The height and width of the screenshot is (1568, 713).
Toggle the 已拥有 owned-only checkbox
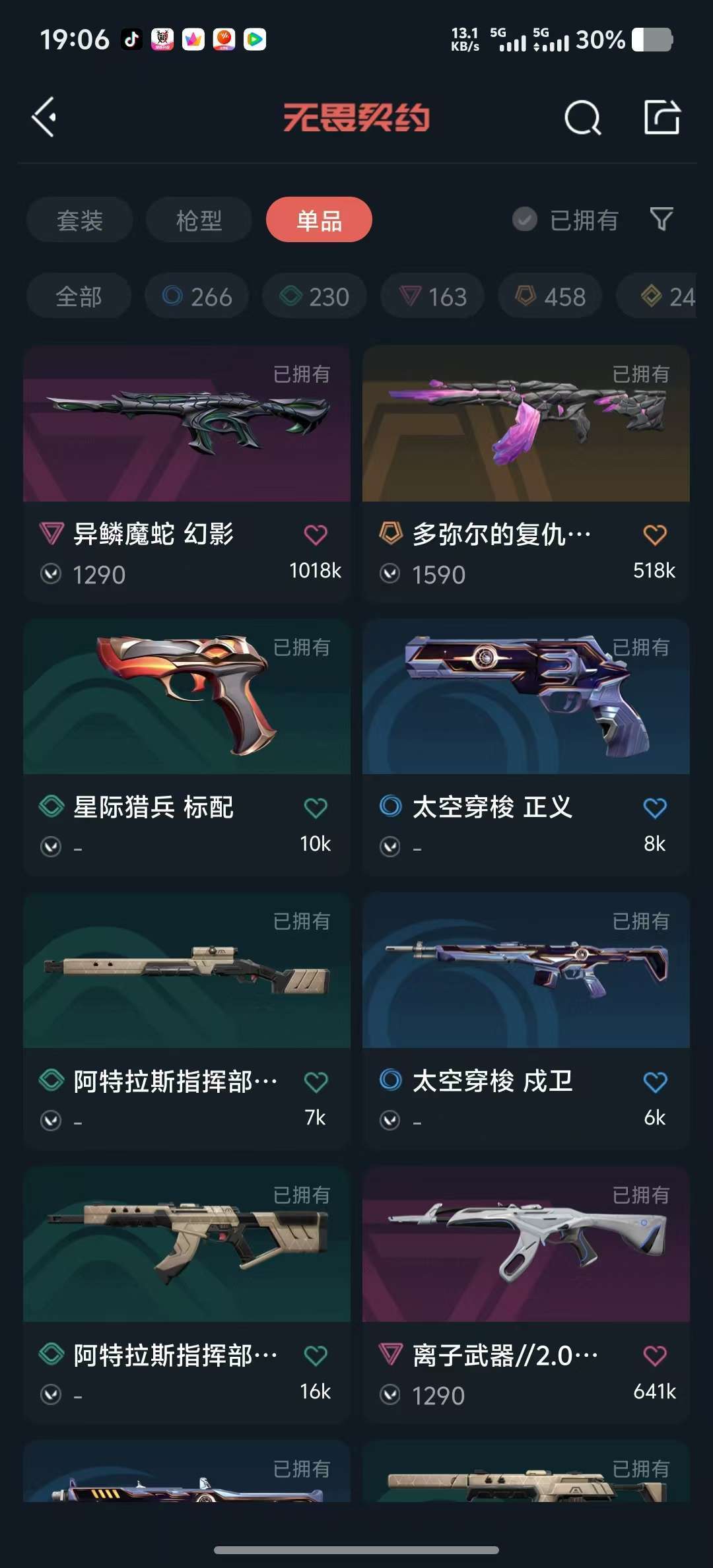[x=525, y=219]
